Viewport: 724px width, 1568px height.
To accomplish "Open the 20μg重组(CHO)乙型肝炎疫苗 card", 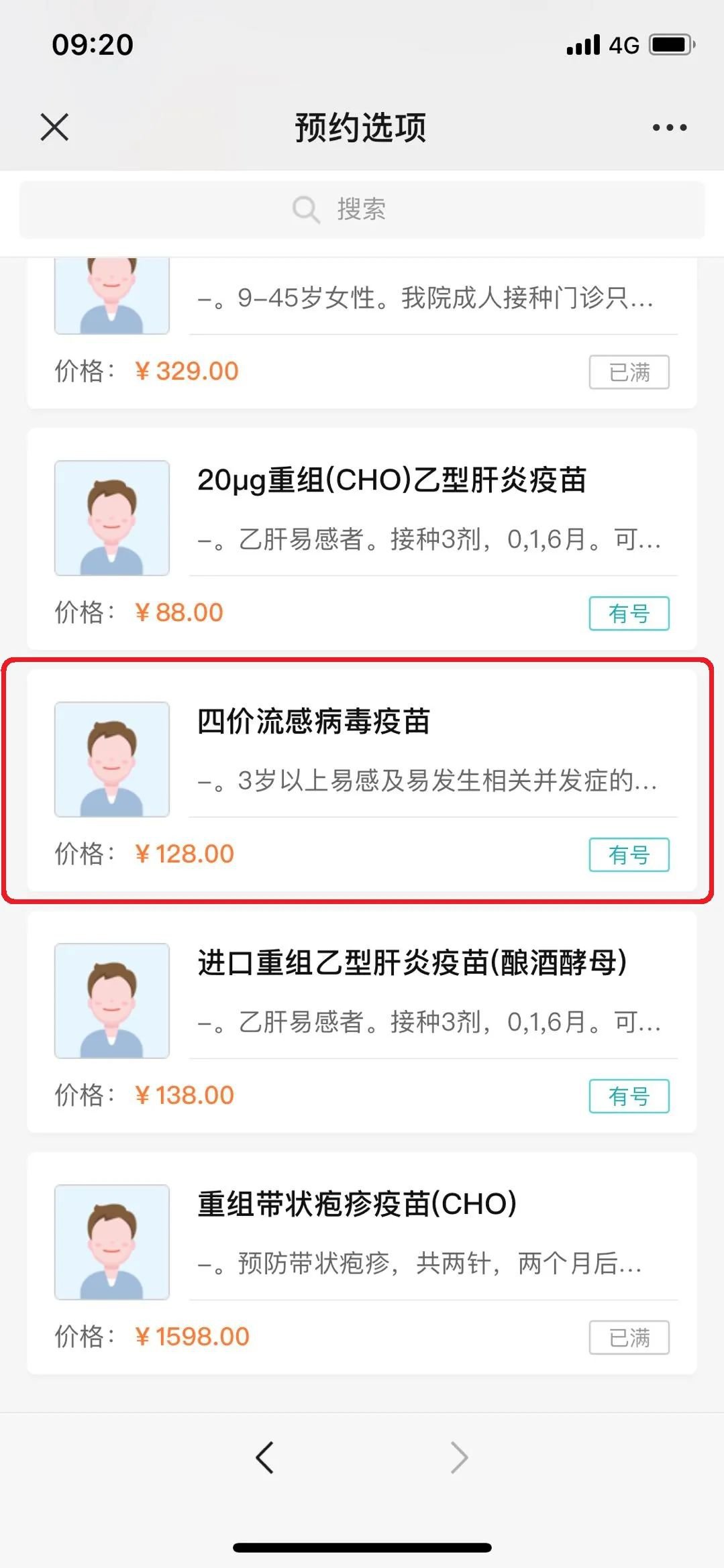I will tap(391, 480).
